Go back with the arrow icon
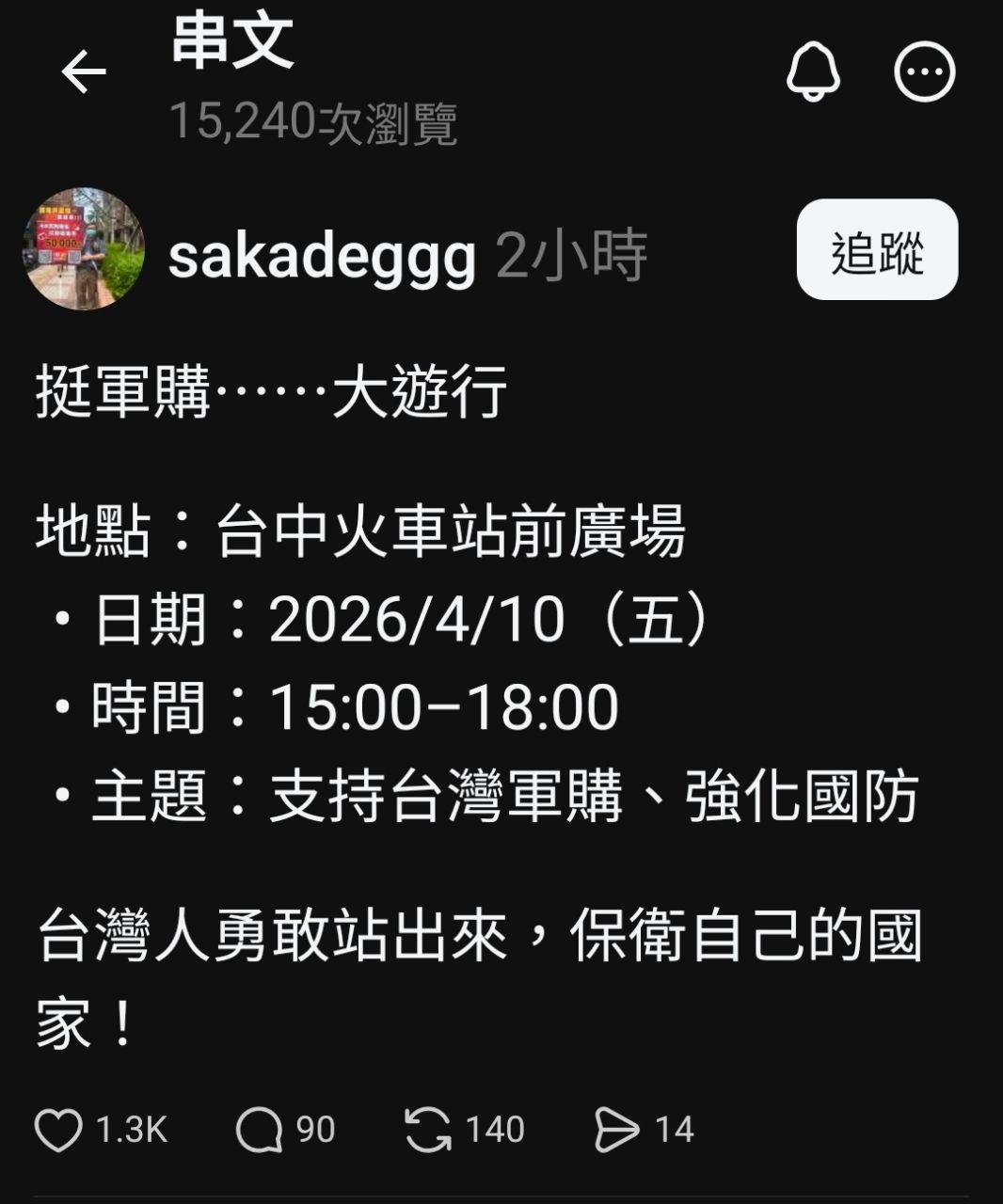The width and height of the screenshot is (1003, 1204). pyautogui.click(x=83, y=72)
